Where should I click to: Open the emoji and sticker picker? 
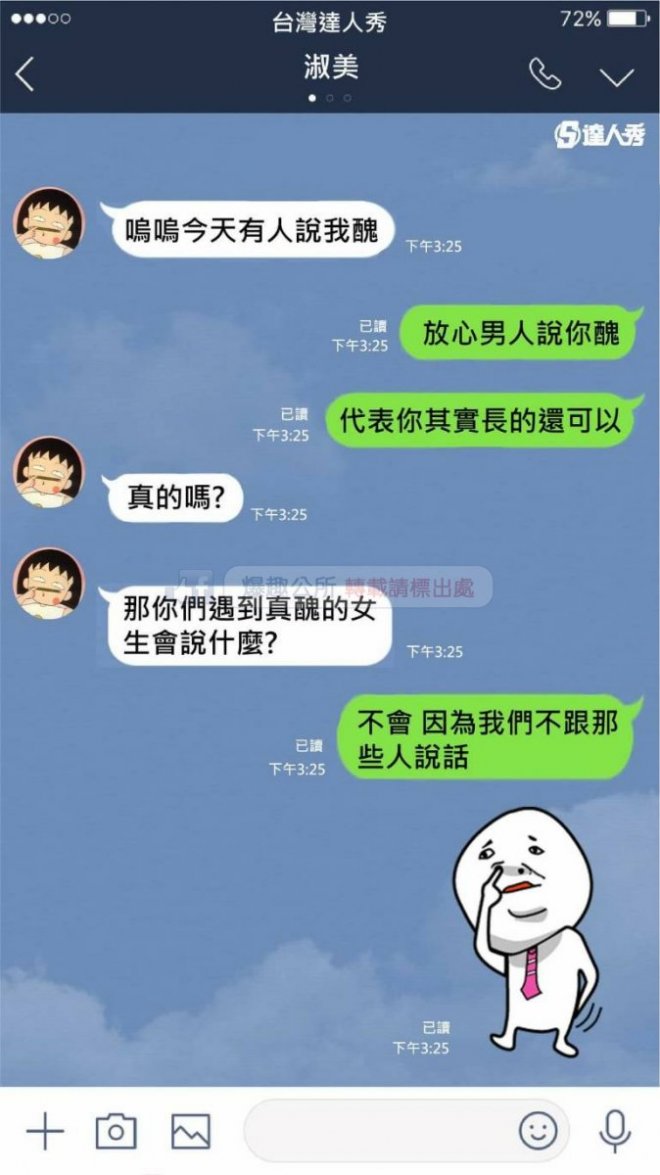(x=538, y=1131)
